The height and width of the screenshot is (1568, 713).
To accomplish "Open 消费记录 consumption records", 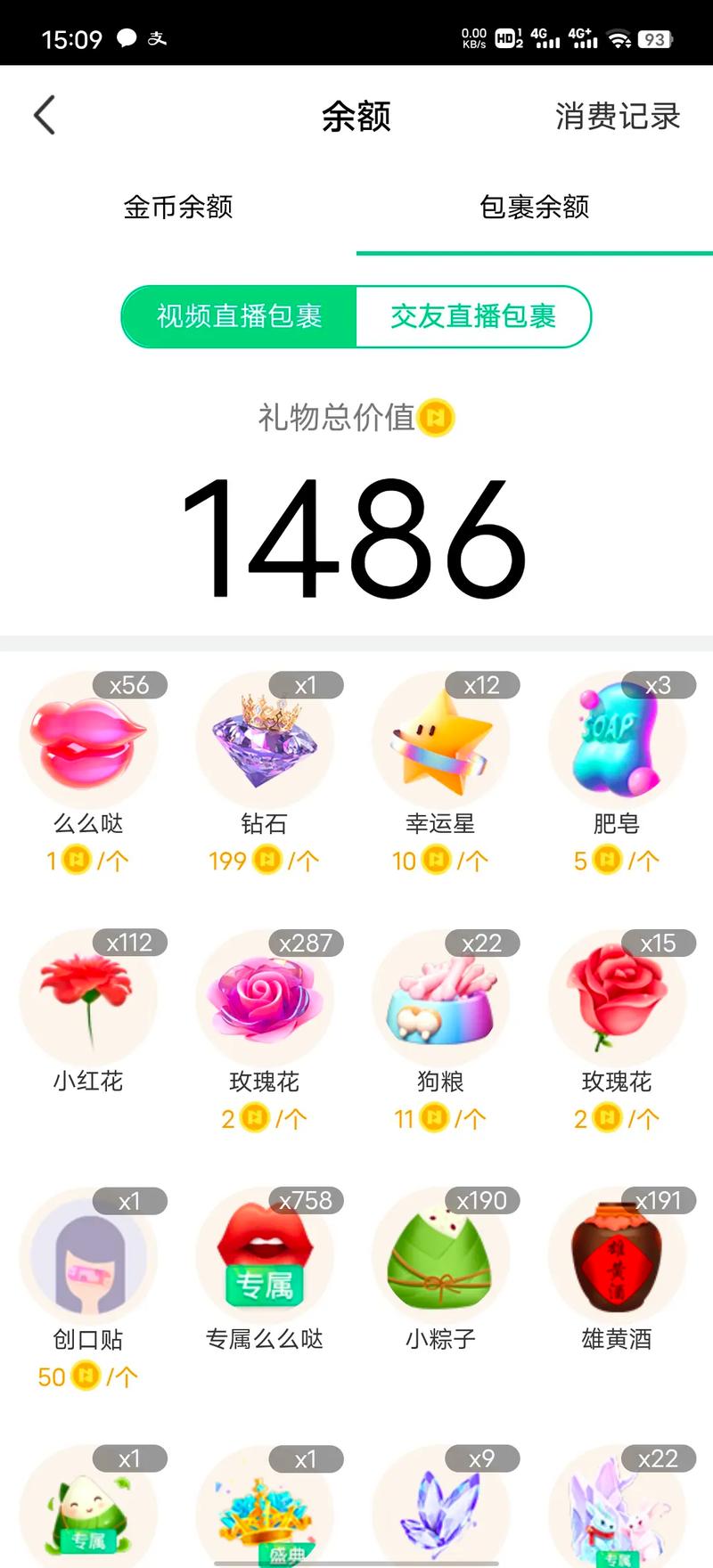I will 617,116.
